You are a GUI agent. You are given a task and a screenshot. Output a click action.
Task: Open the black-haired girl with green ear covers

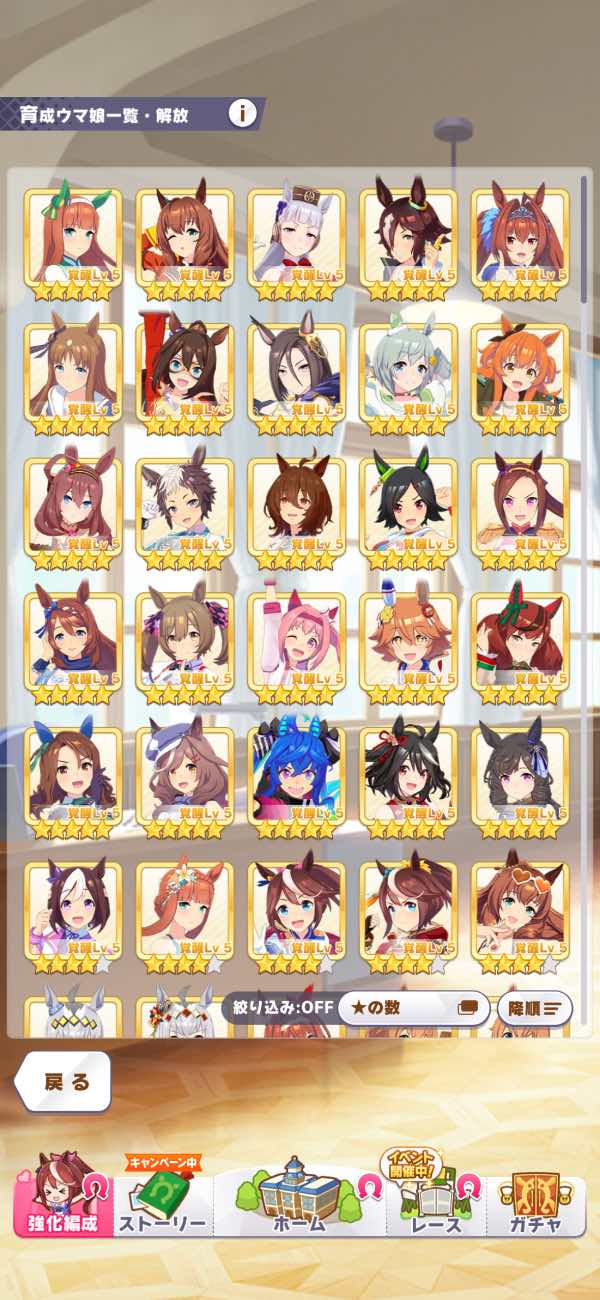coord(408,508)
